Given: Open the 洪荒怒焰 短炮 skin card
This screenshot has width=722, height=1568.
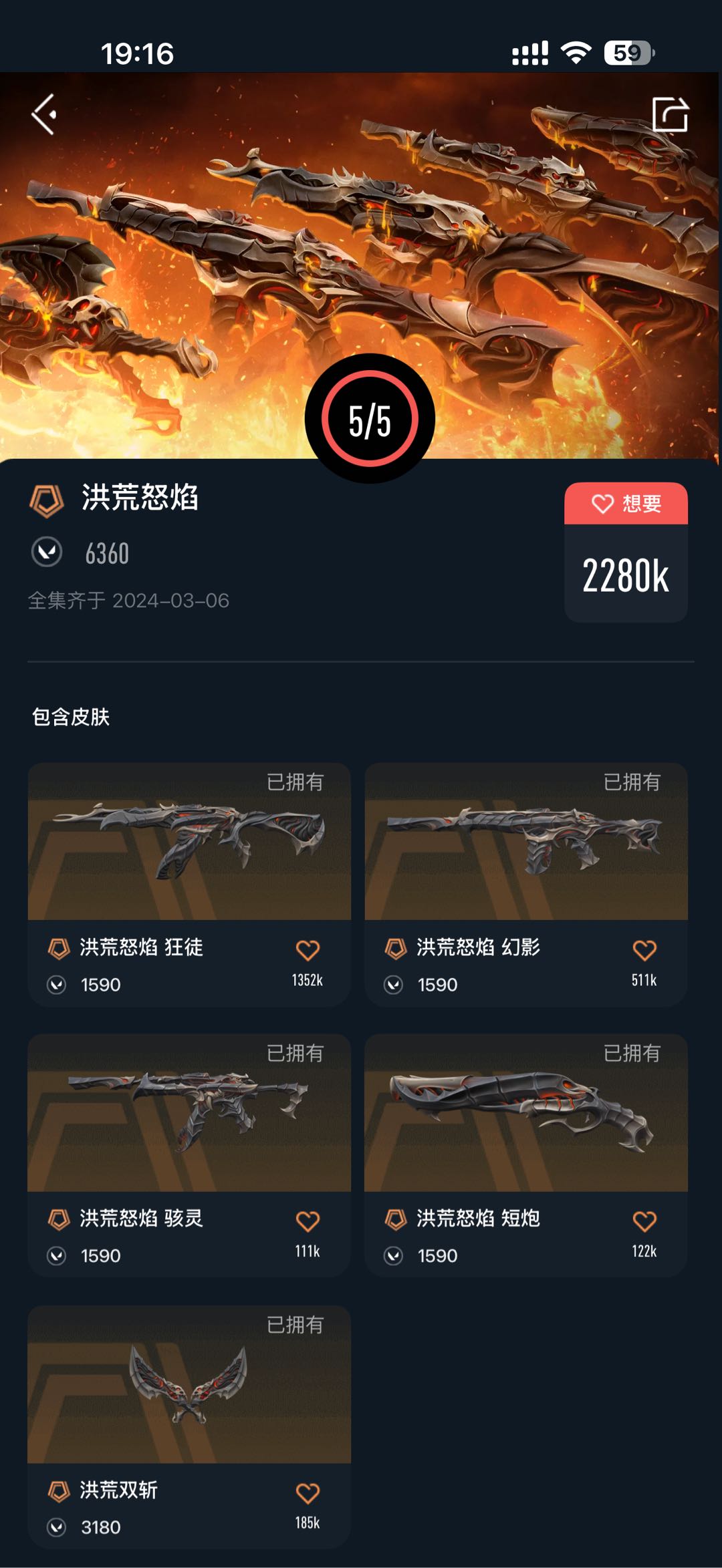Looking at the screenshot, I should (x=526, y=1113).
